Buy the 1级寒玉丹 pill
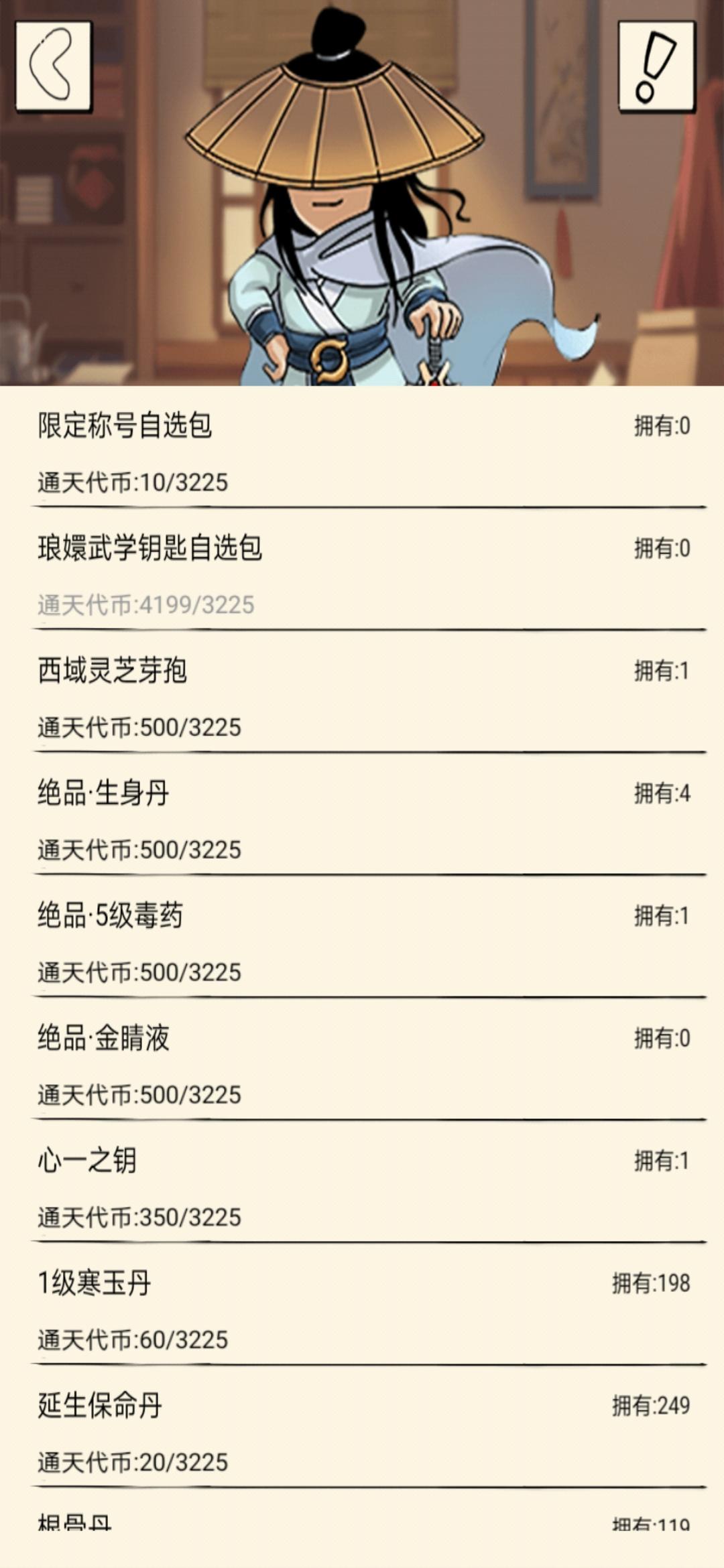Image resolution: width=724 pixels, height=1568 pixels. click(x=94, y=1283)
